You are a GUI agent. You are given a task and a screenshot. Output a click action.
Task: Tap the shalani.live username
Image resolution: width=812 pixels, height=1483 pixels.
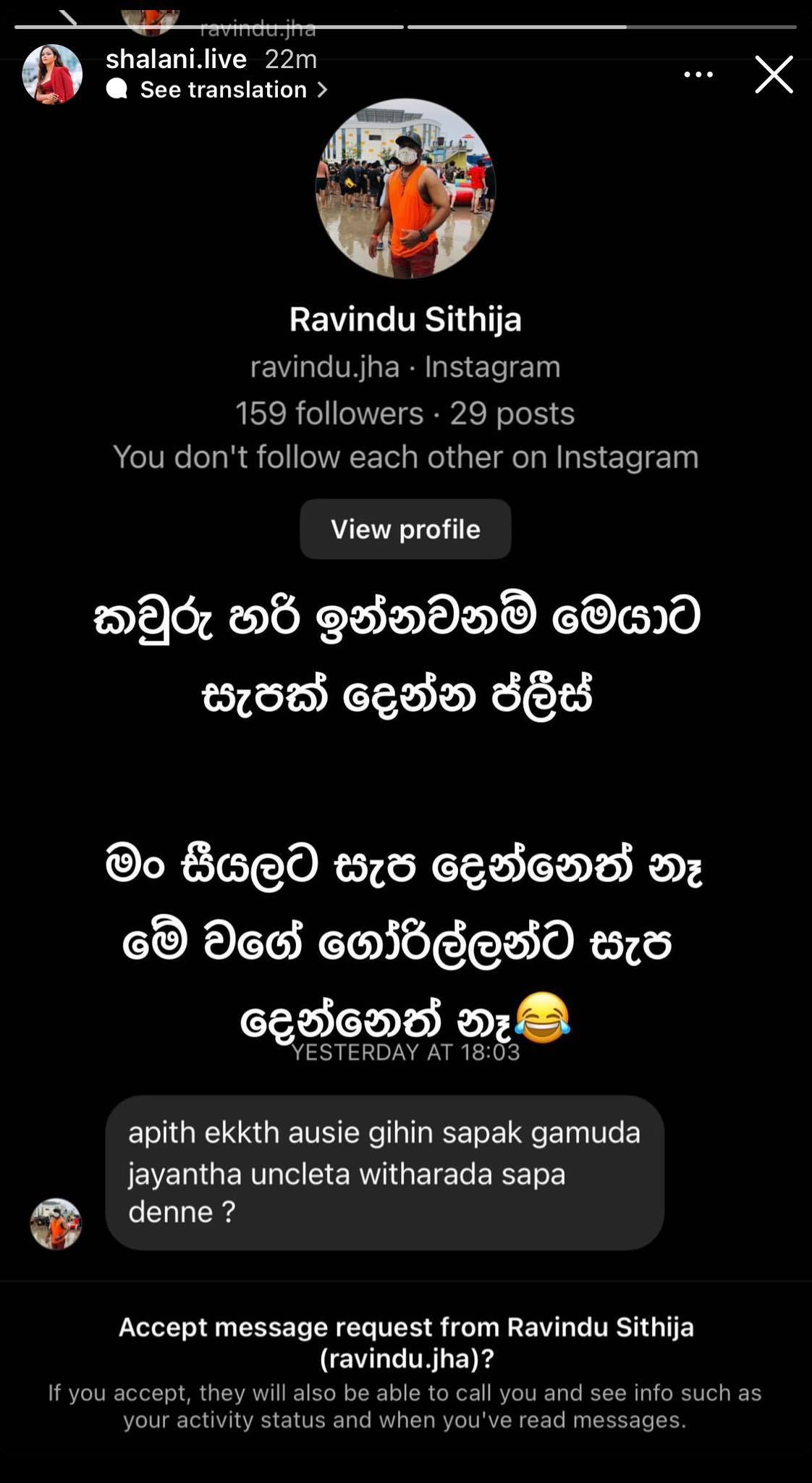click(176, 59)
